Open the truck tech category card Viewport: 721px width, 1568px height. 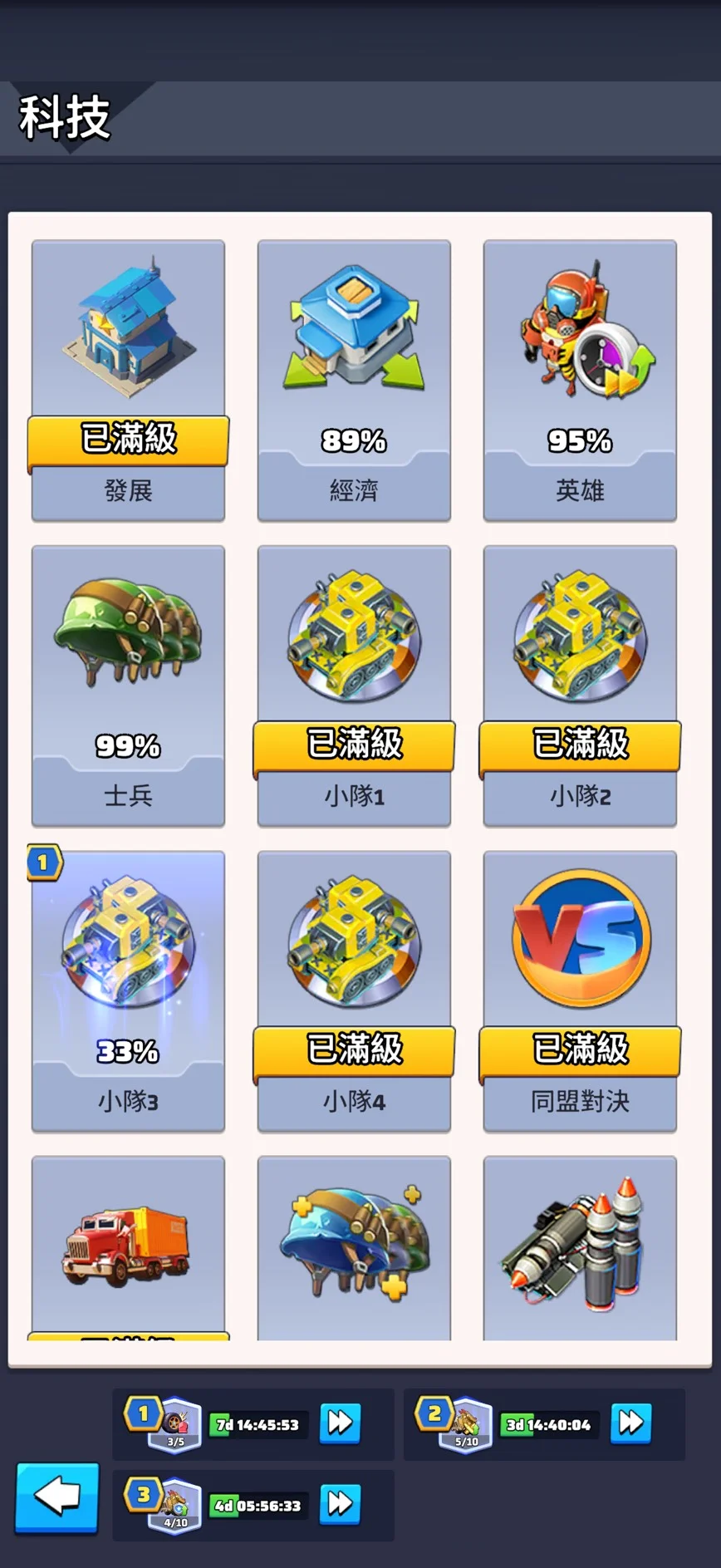click(128, 1247)
